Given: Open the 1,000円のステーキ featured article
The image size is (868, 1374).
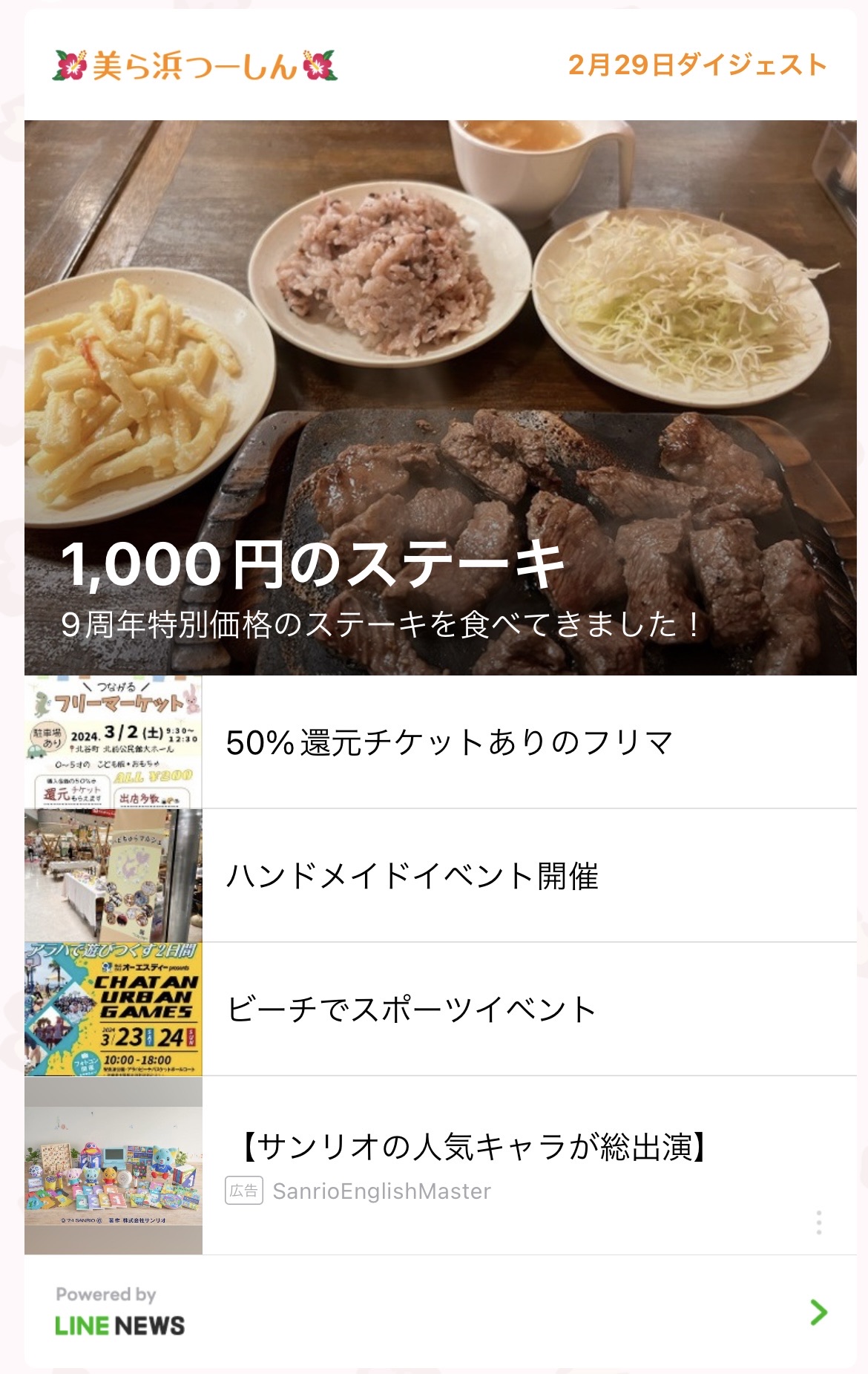Looking at the screenshot, I should pos(440,398).
